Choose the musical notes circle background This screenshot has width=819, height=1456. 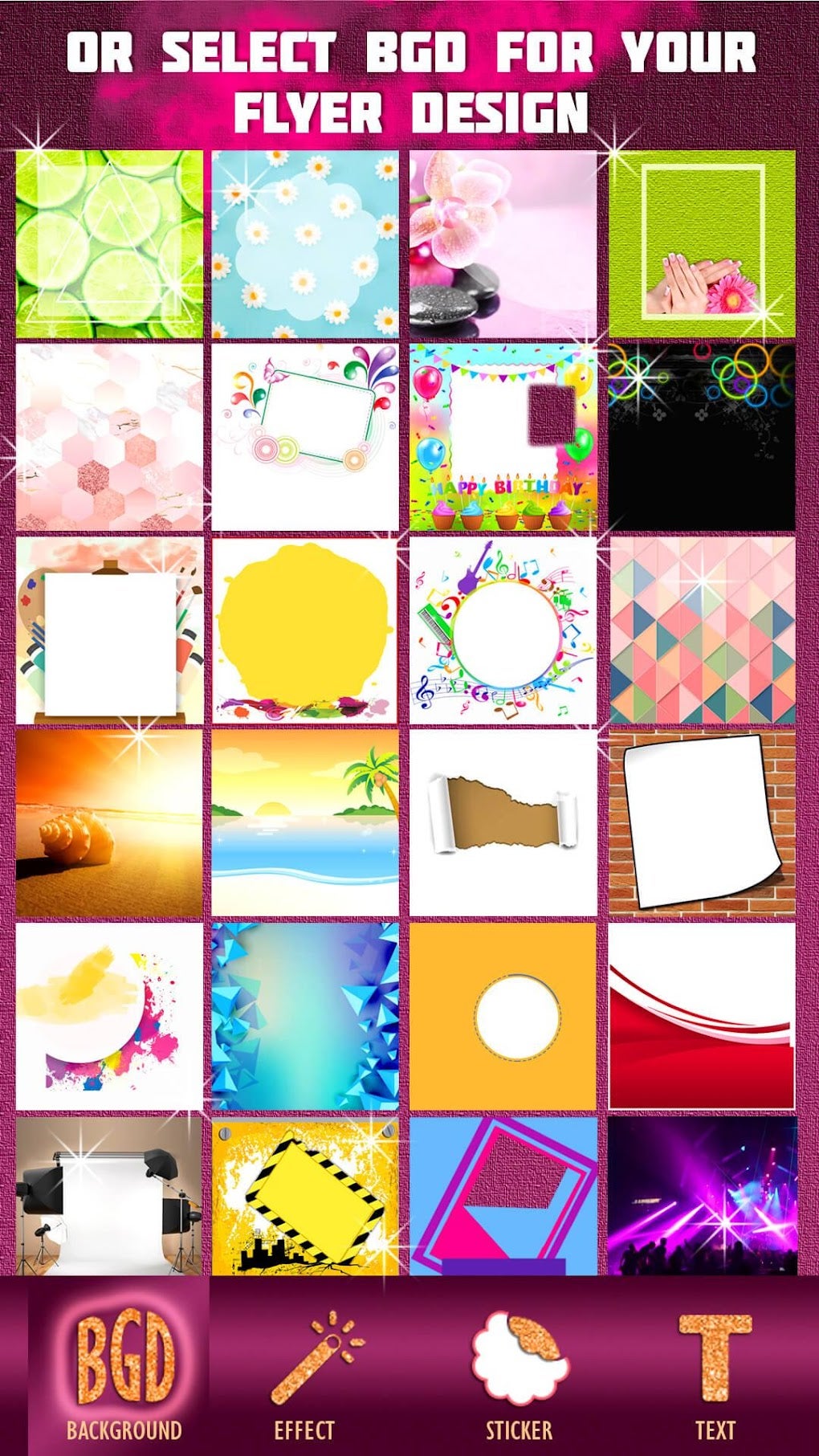503,630
